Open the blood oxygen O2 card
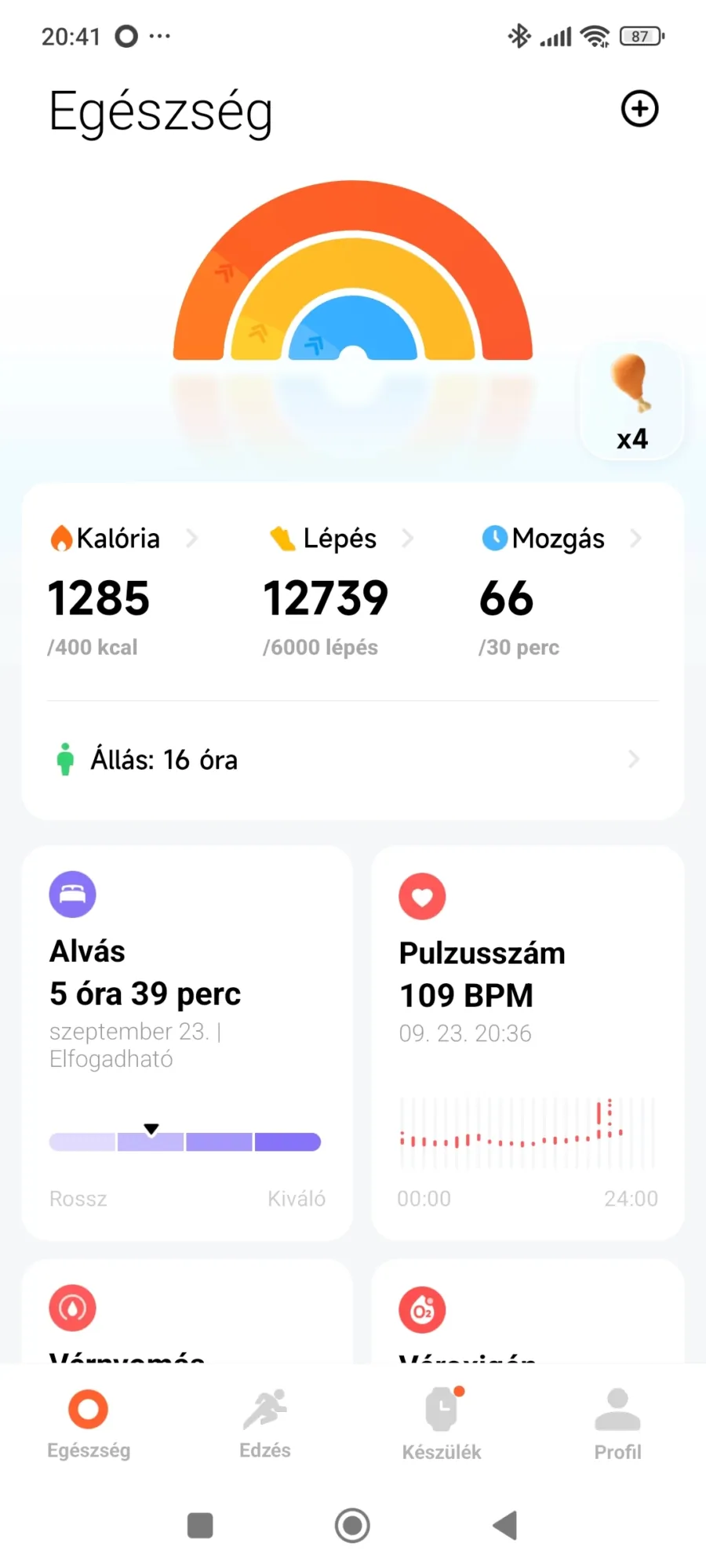 [x=527, y=1312]
